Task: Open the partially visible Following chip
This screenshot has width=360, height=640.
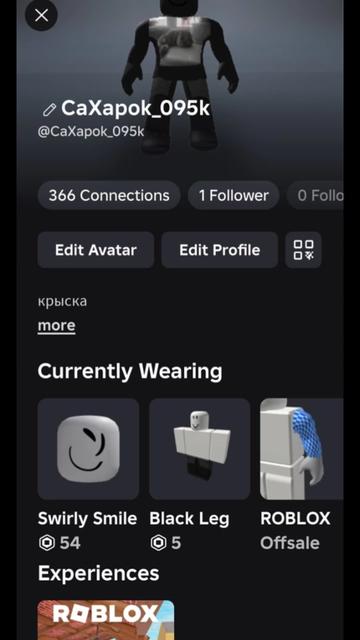Action: [x=315, y=195]
